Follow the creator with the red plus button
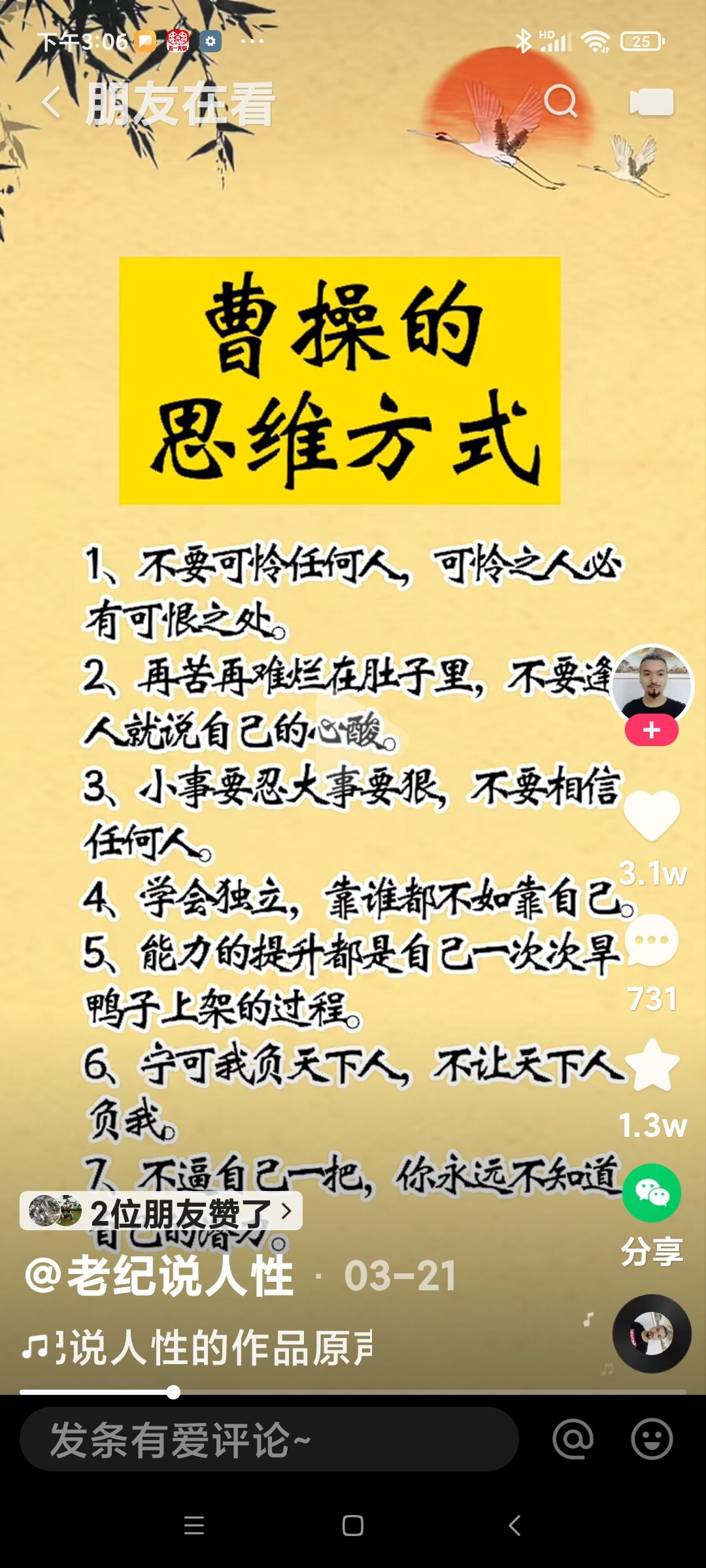The image size is (706, 1568). click(x=652, y=730)
